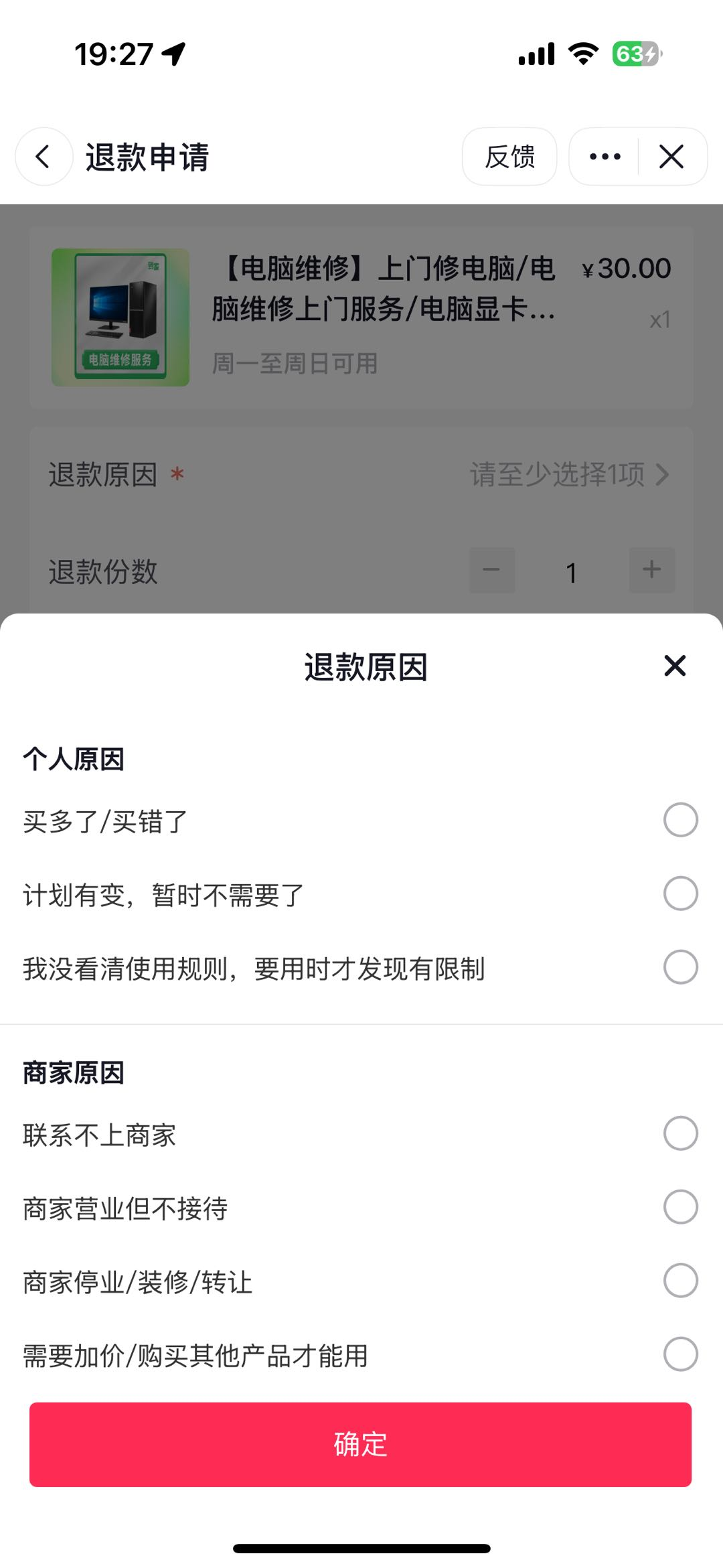Select 需要加价/购买其他产品才能用
The height and width of the screenshot is (1568, 723).
point(680,1354)
